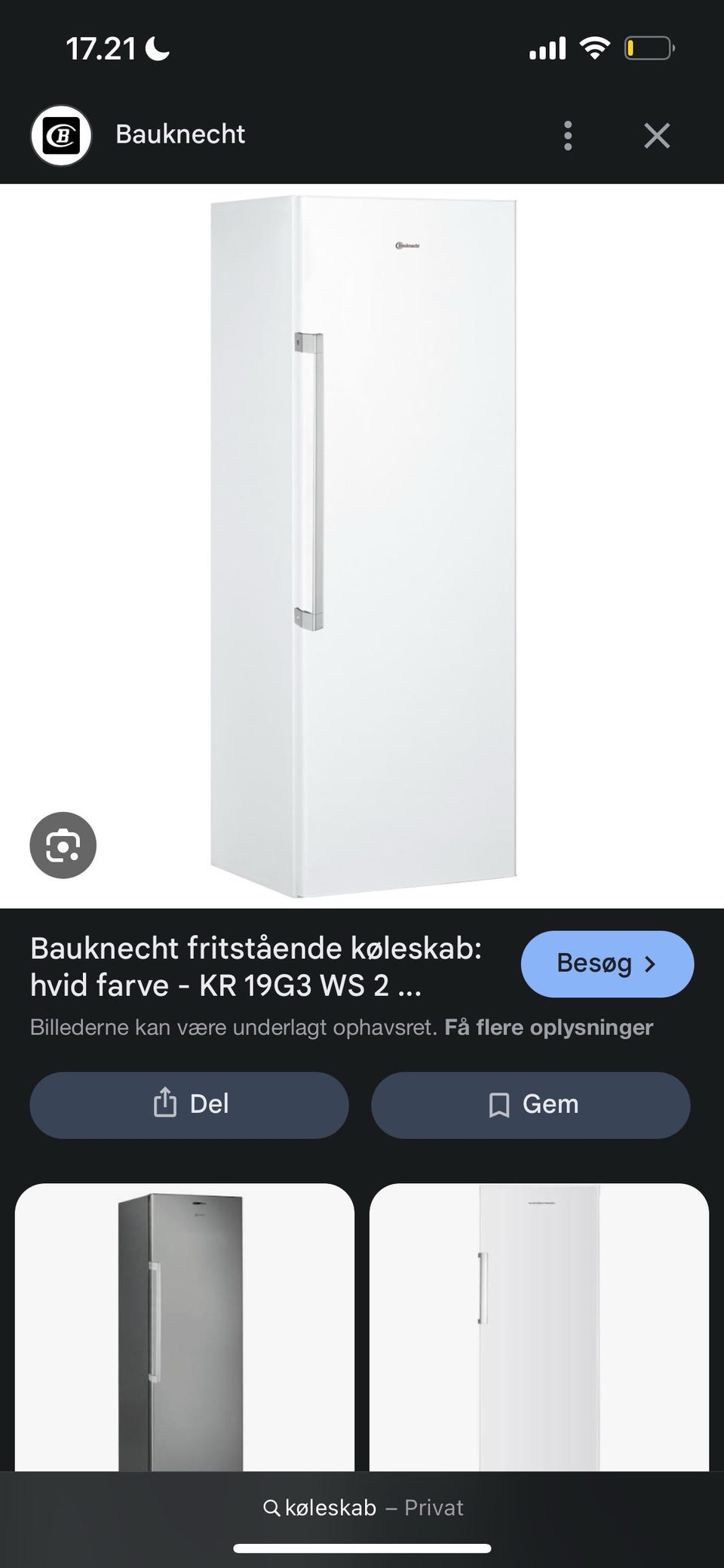Select the køleskab search query
The width and height of the screenshot is (724, 1568).
pyautogui.click(x=330, y=1508)
